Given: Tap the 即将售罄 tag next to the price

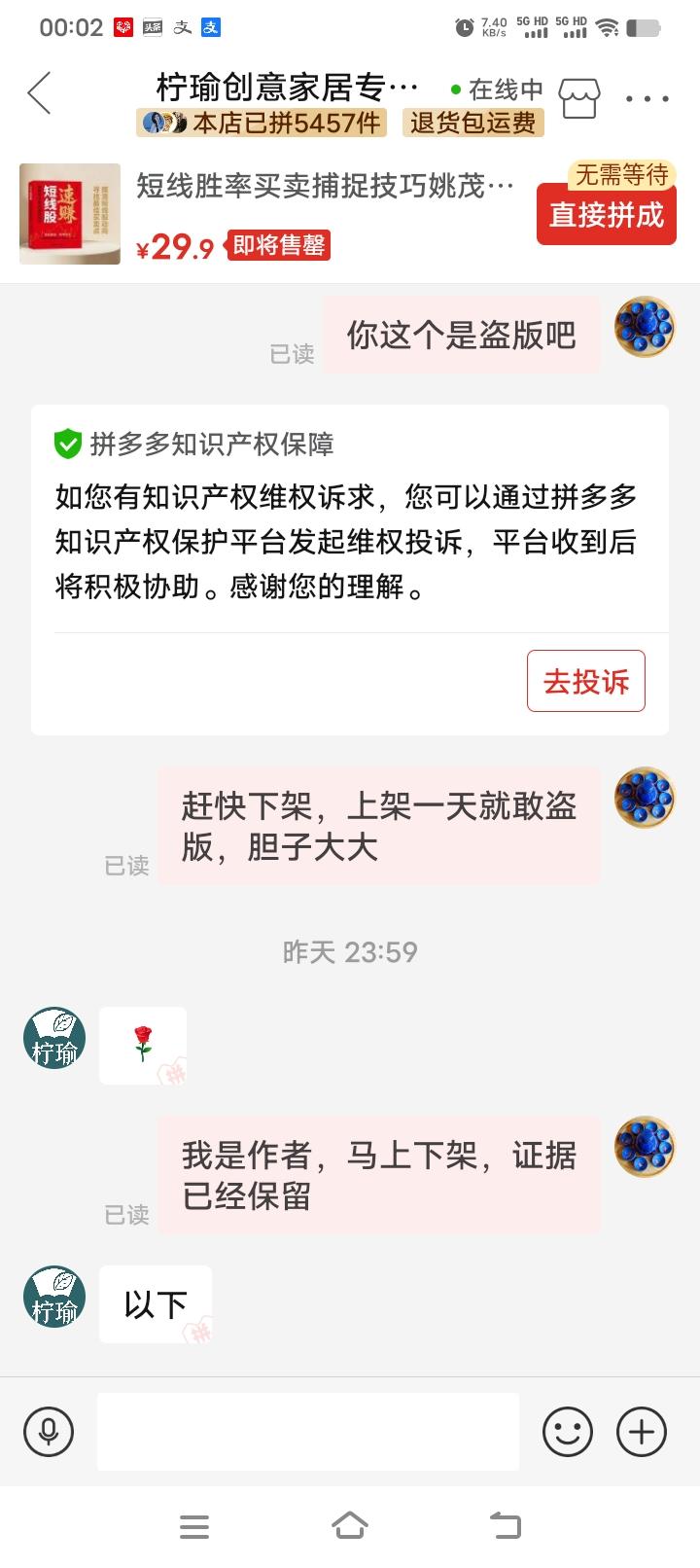Looking at the screenshot, I should [x=279, y=247].
